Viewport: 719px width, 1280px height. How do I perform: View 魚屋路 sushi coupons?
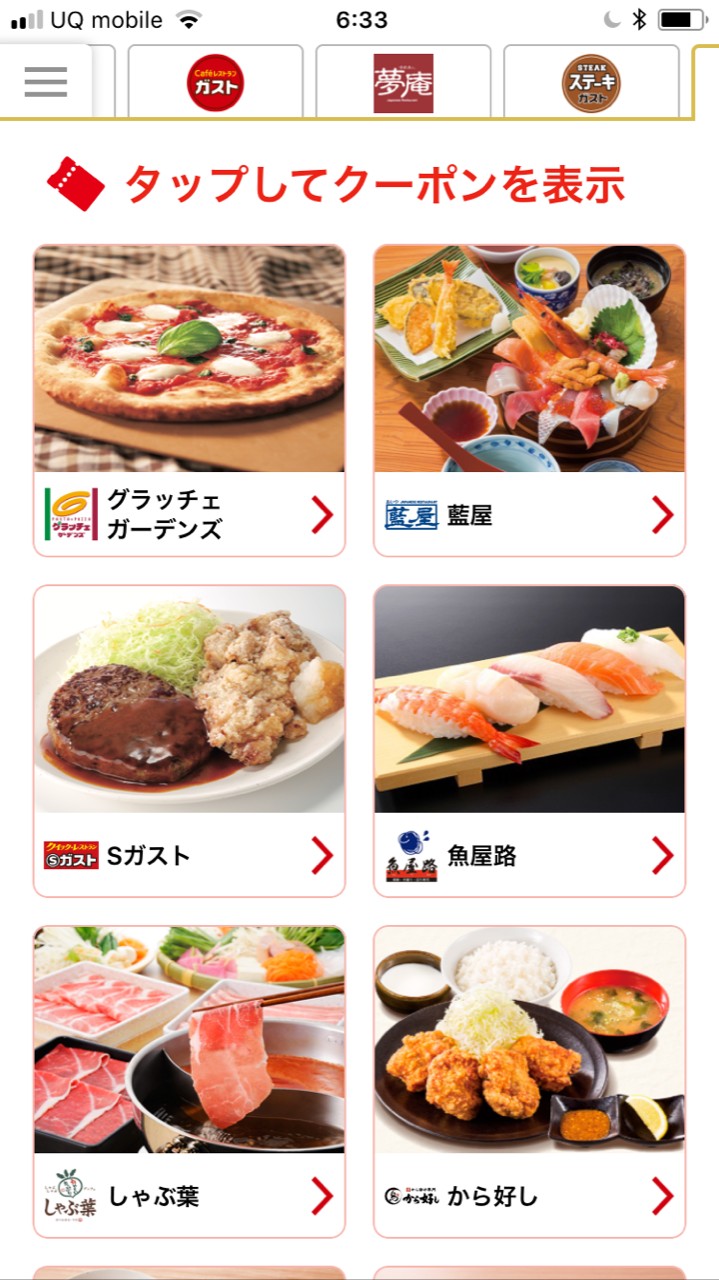tap(529, 740)
